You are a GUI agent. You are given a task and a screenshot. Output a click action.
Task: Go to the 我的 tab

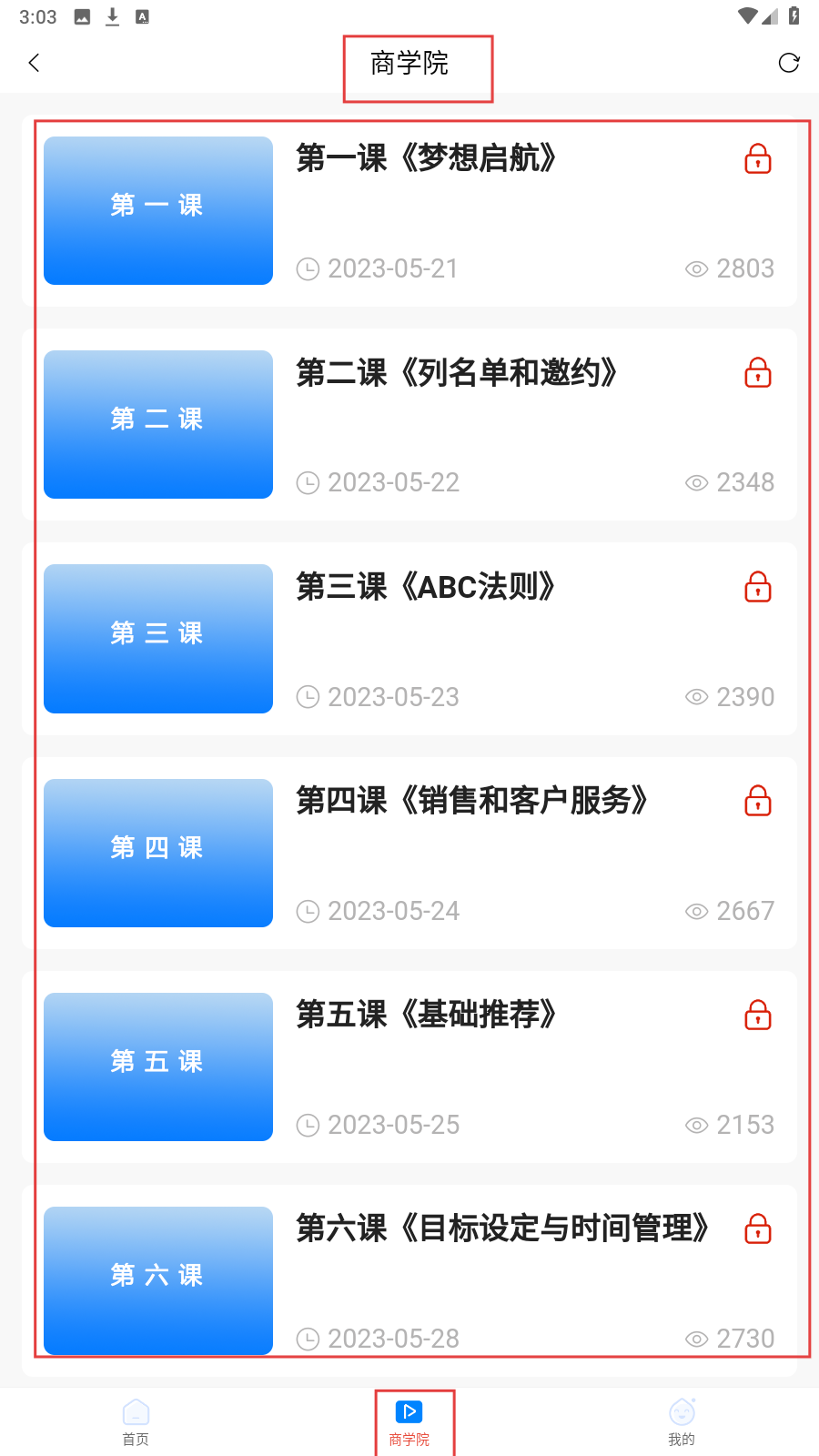tap(682, 1422)
